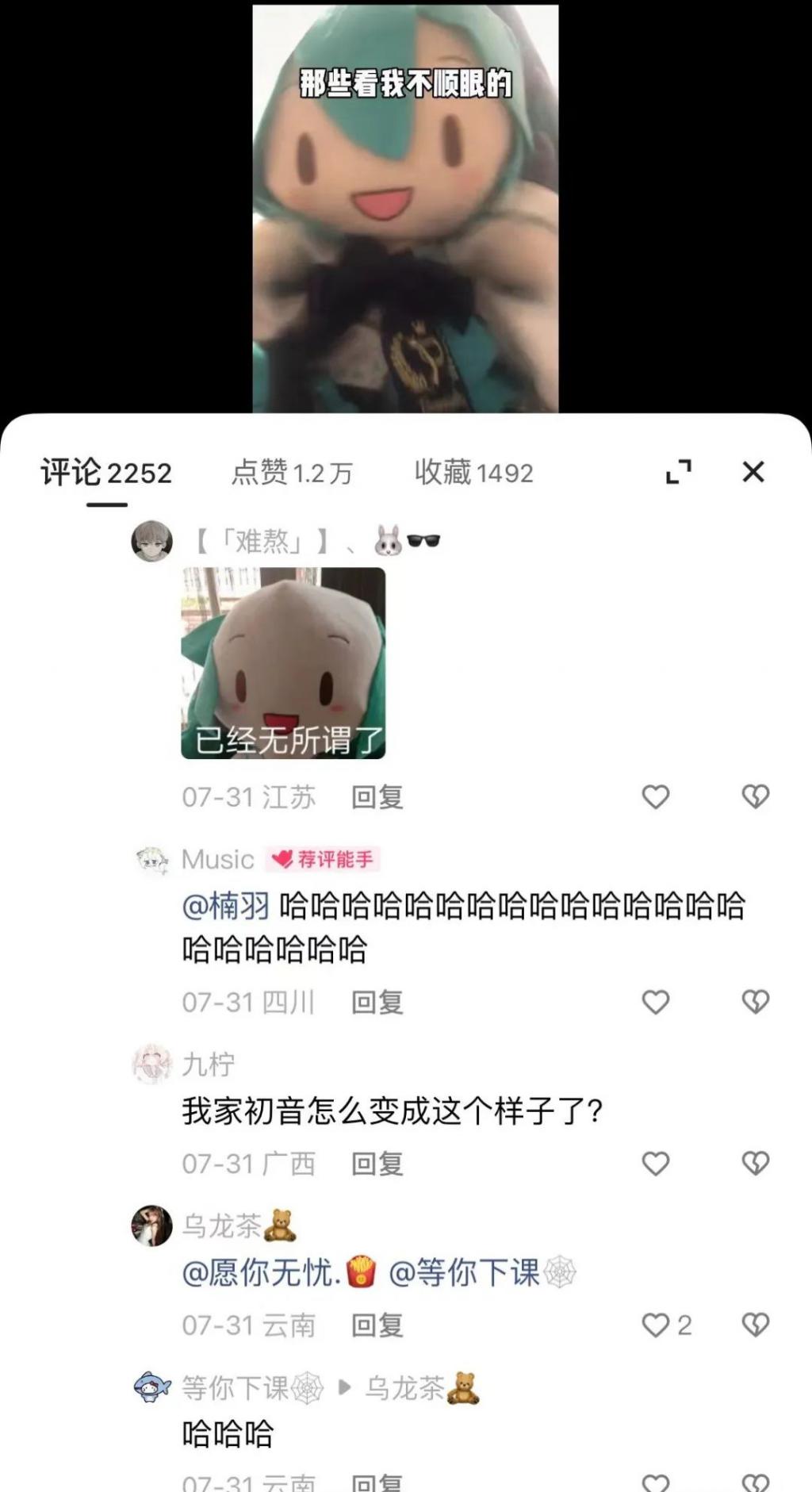Select the 评论 tab
This screenshot has height=1492, width=812.
(x=106, y=473)
